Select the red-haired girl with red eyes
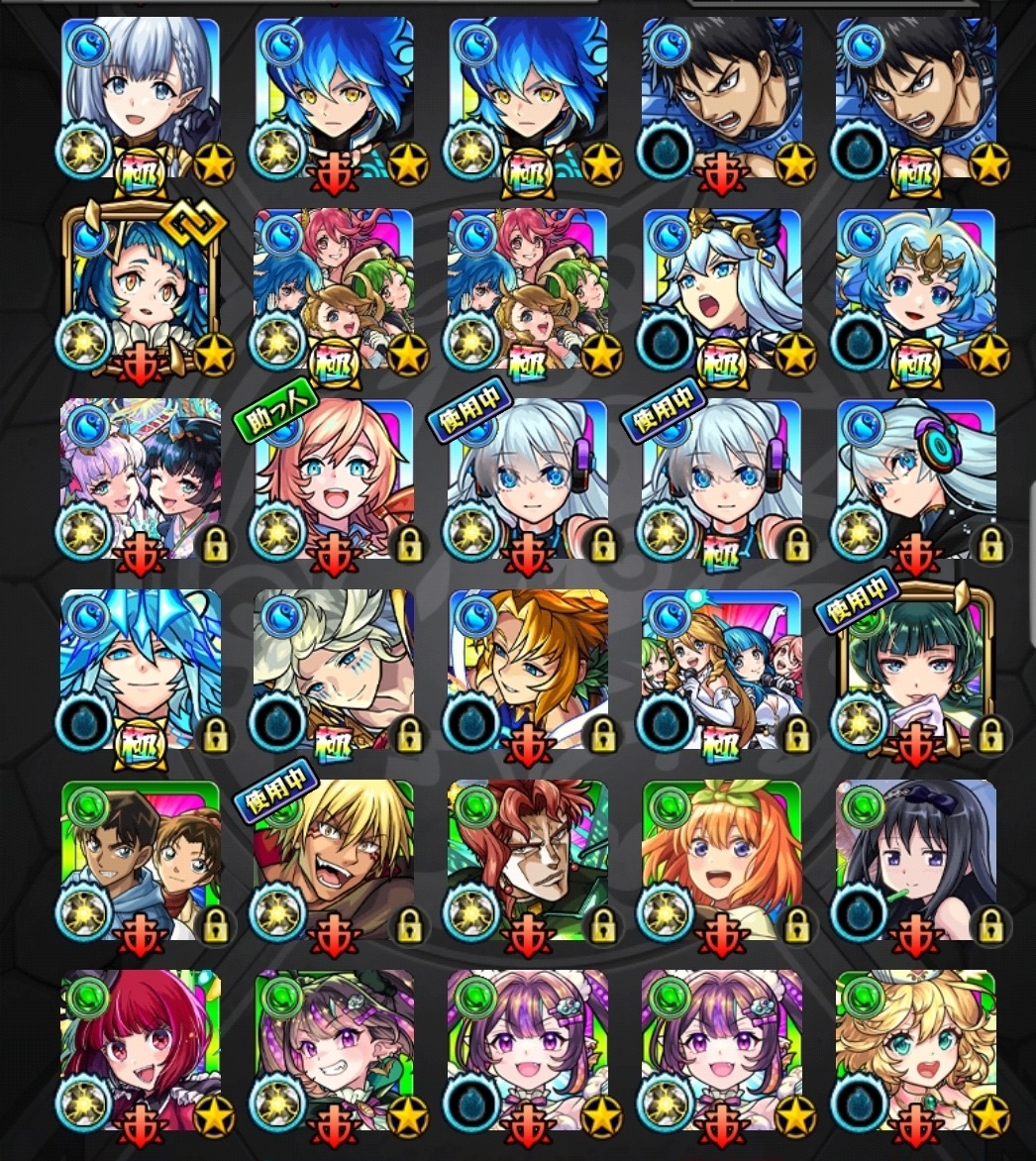Viewport: 1036px width, 1161px height. click(x=140, y=1048)
